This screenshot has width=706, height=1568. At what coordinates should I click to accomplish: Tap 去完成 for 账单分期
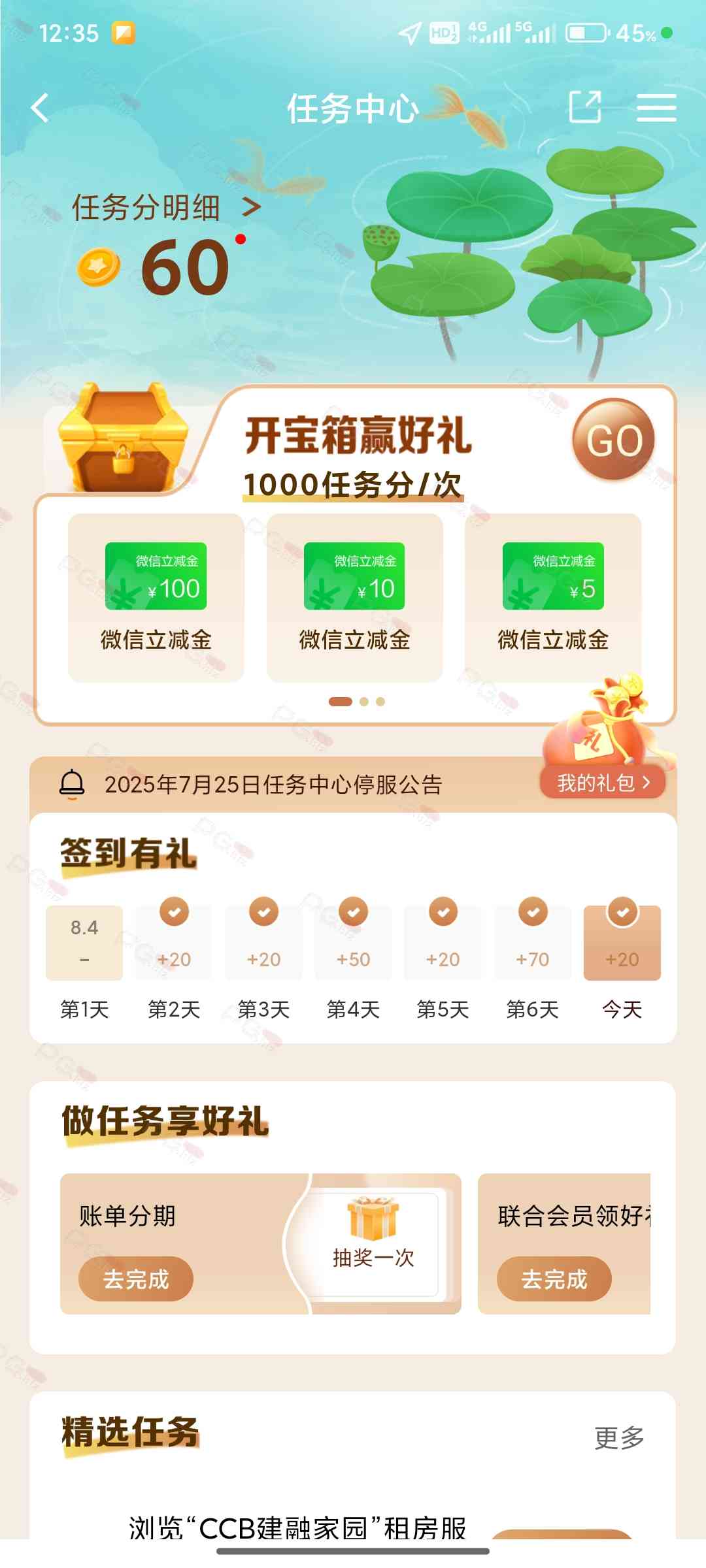click(136, 1279)
